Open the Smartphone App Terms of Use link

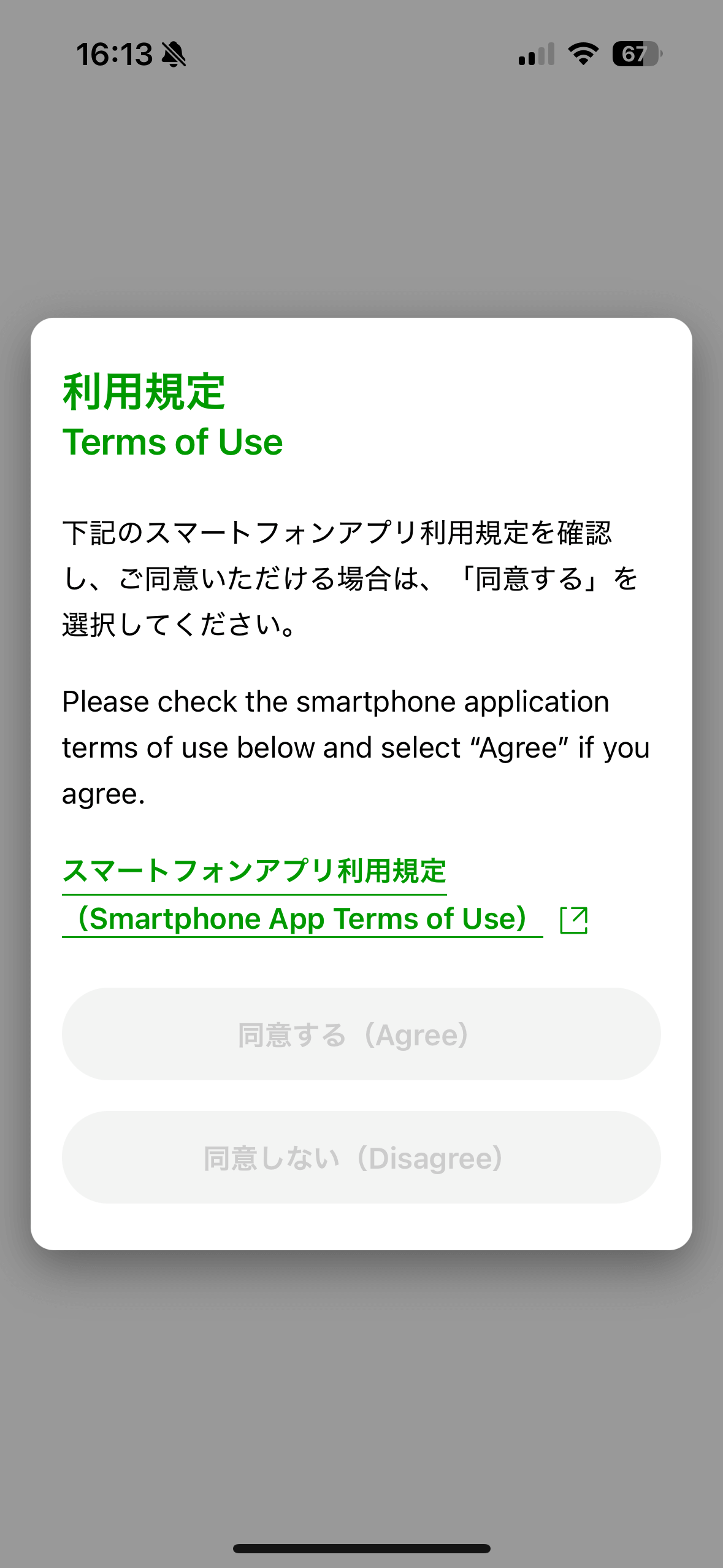click(302, 918)
